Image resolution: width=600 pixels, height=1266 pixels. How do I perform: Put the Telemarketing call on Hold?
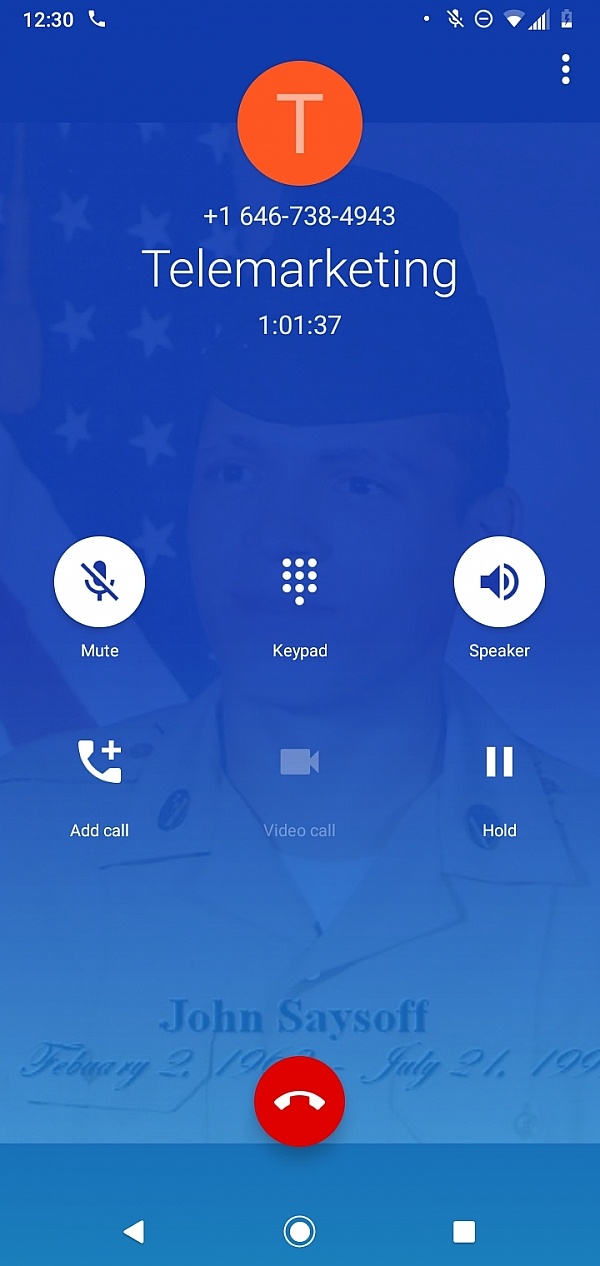(499, 762)
